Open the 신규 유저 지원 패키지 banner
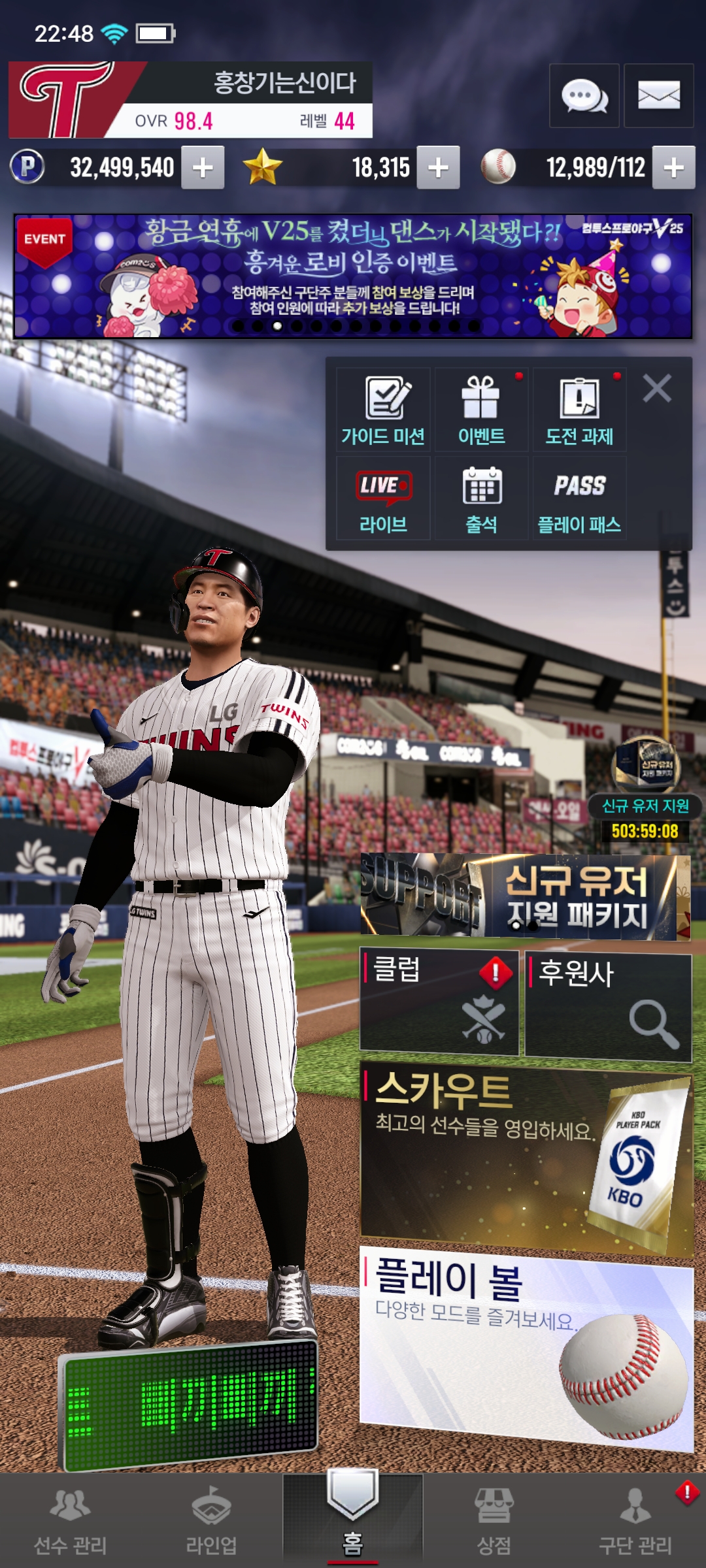This screenshot has height=1568, width=706. click(526, 897)
